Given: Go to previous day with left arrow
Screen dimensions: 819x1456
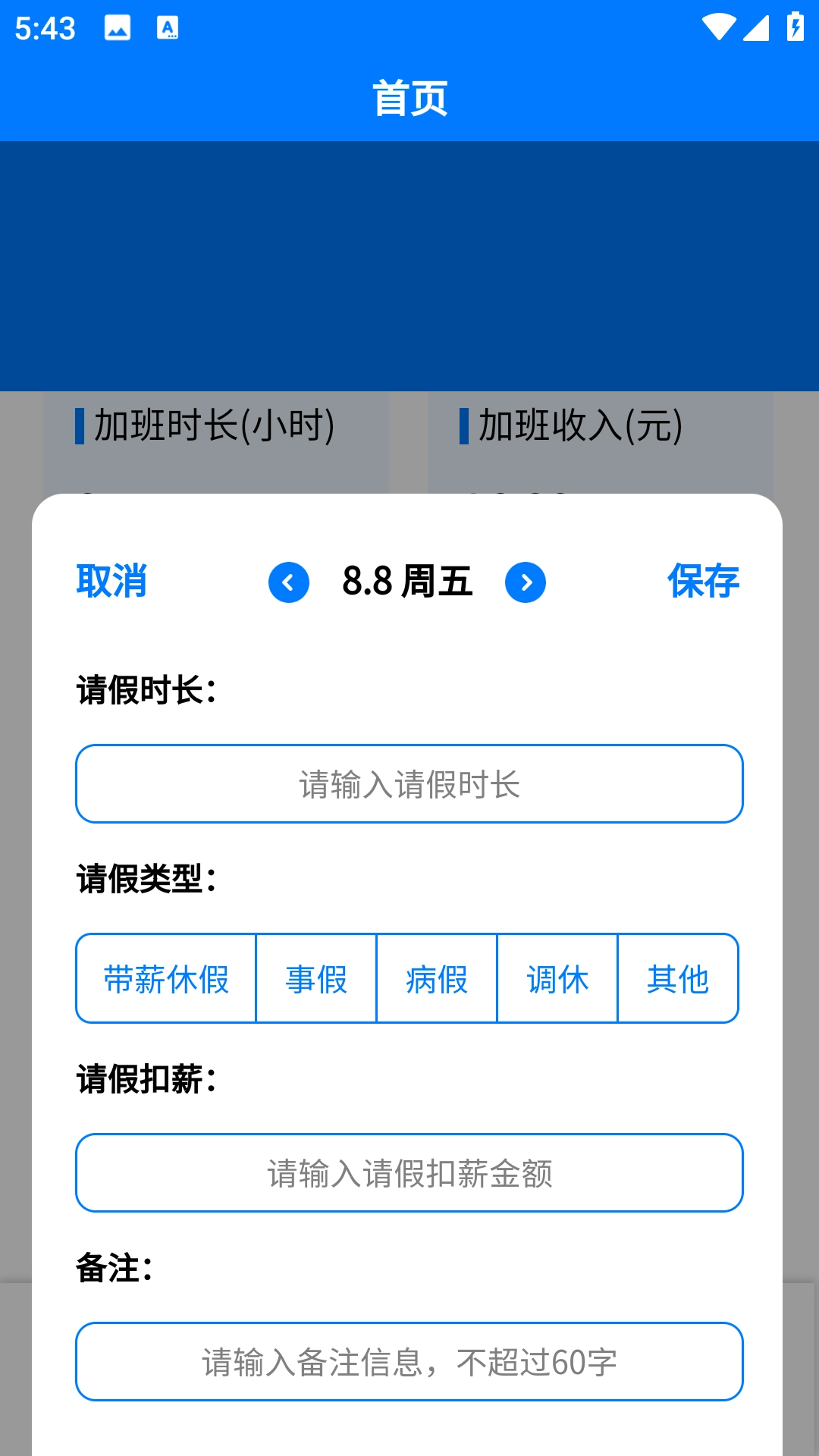Looking at the screenshot, I should (x=288, y=582).
